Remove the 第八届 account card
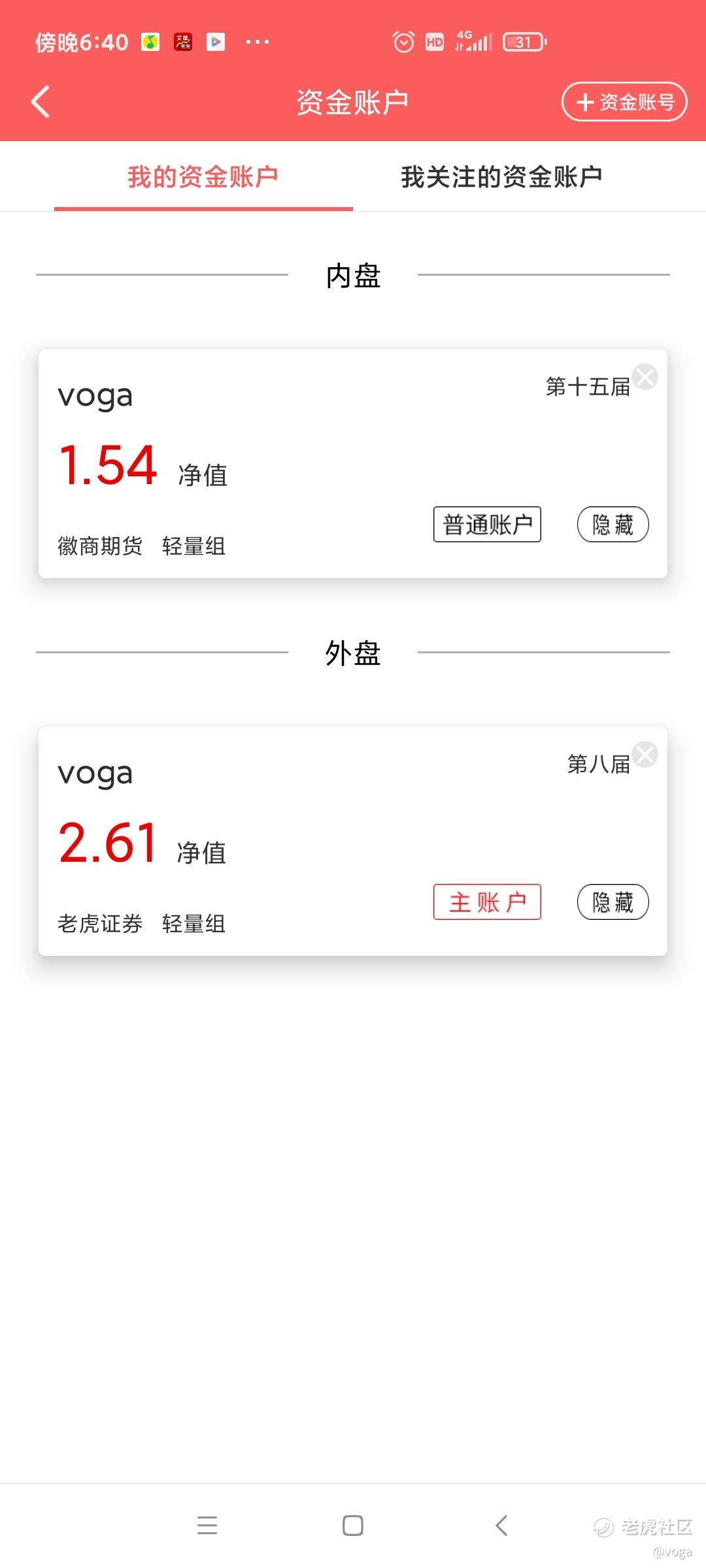This screenshot has width=706, height=1568. (x=645, y=754)
